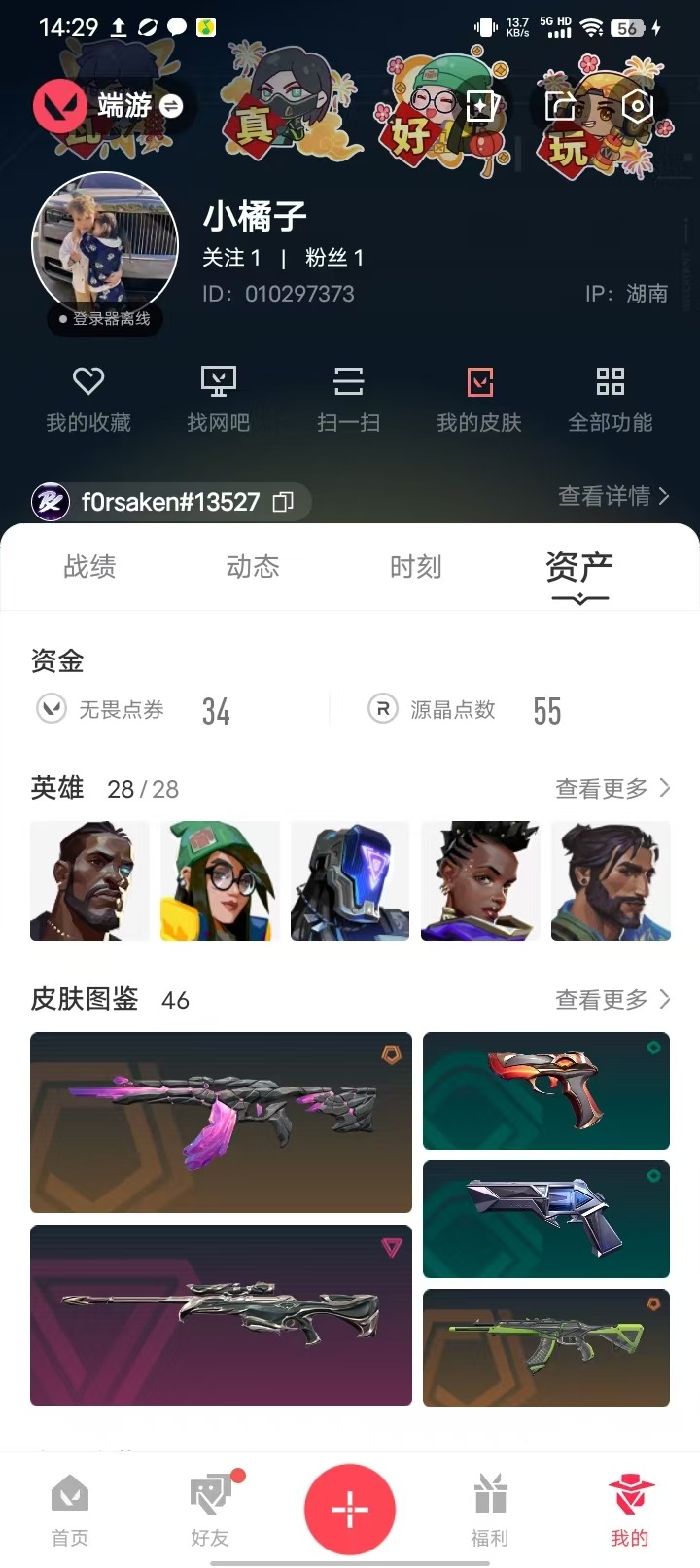Copy the f0rsaken#13527 game ID

283,502
